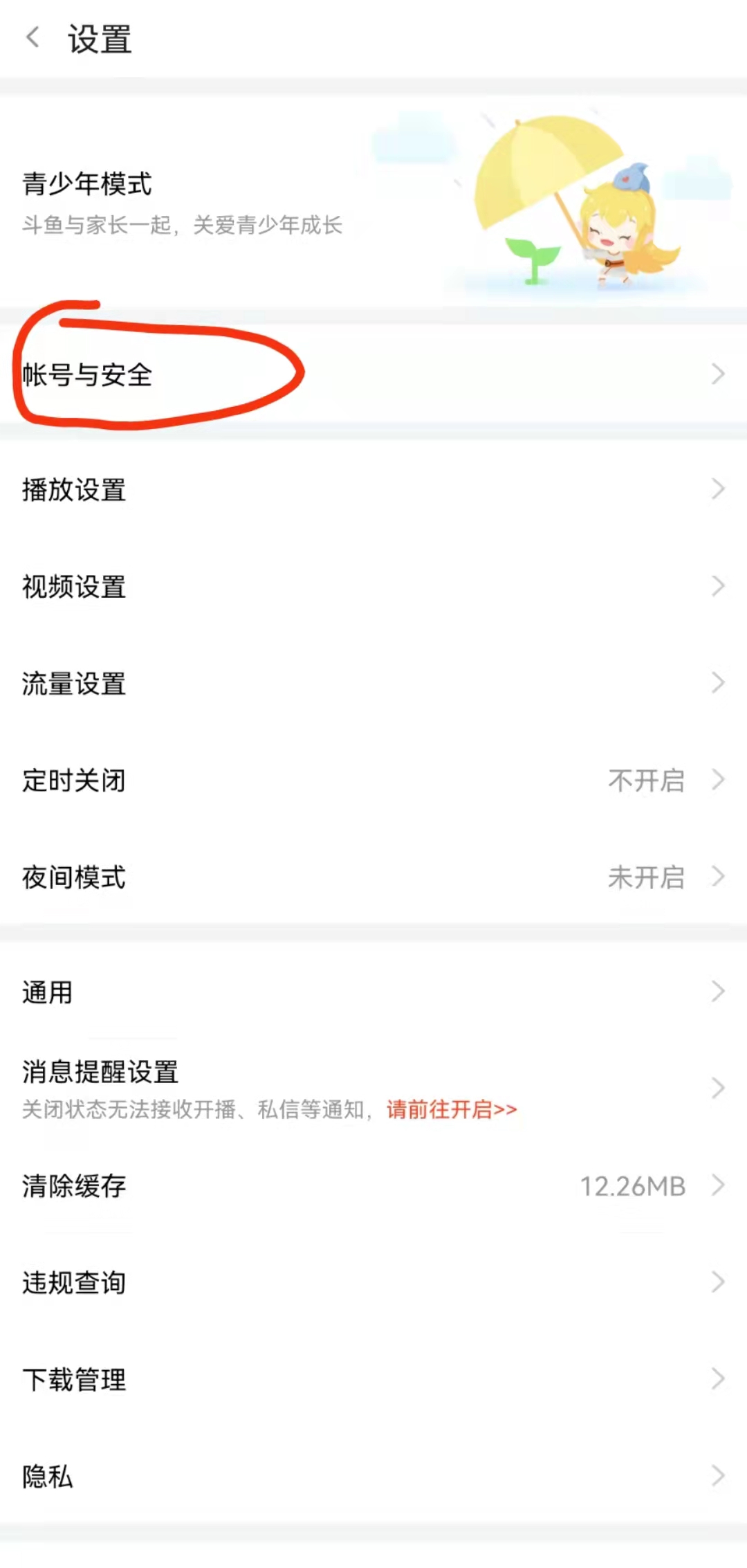Open 播放设置
The image size is (747, 1568).
click(x=373, y=490)
